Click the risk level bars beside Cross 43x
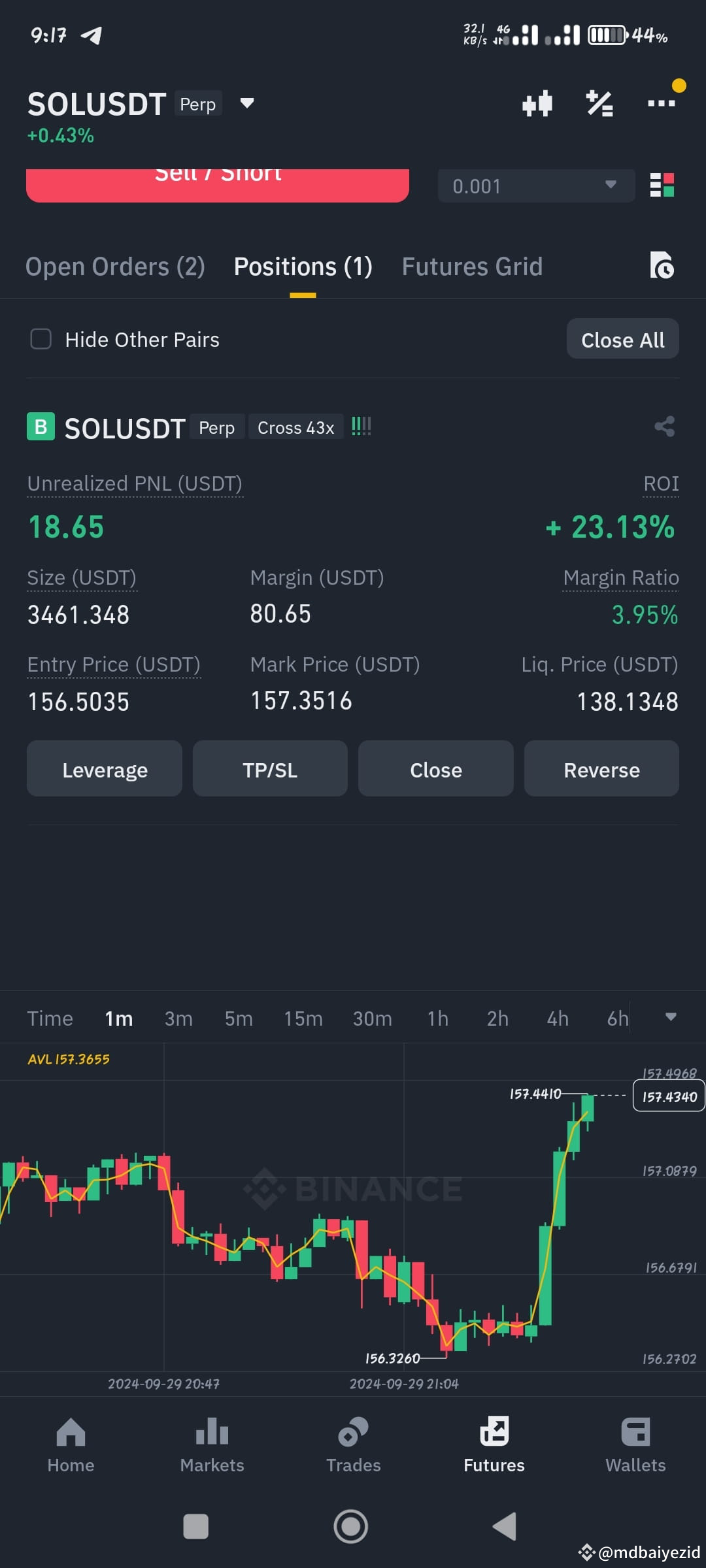 [x=360, y=427]
